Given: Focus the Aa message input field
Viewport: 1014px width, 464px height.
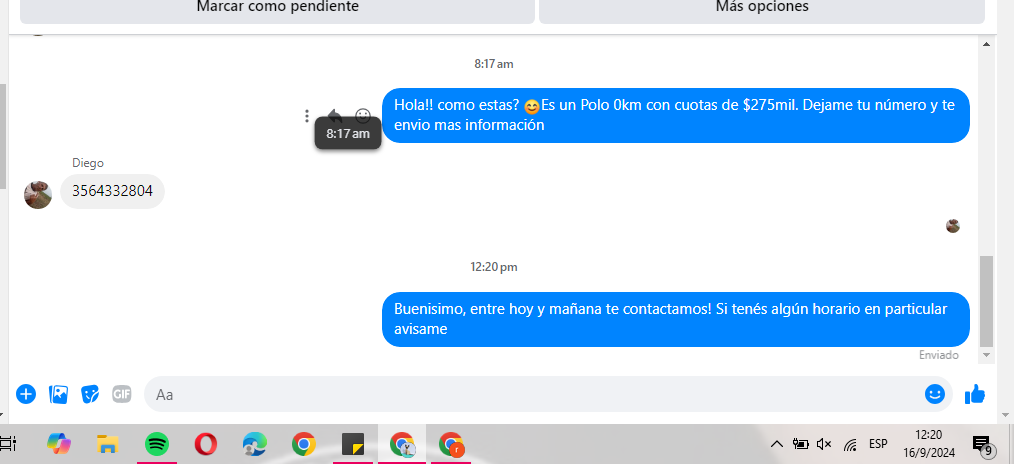Looking at the screenshot, I should point(530,394).
